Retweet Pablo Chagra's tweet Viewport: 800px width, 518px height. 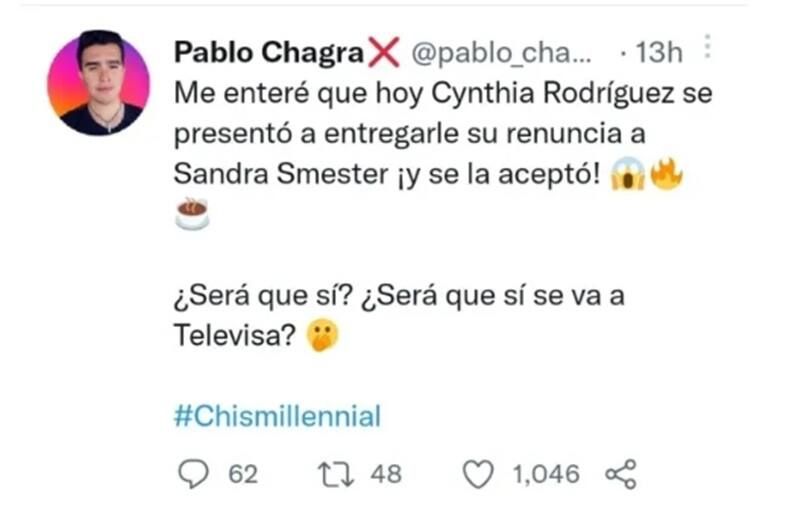(334, 474)
